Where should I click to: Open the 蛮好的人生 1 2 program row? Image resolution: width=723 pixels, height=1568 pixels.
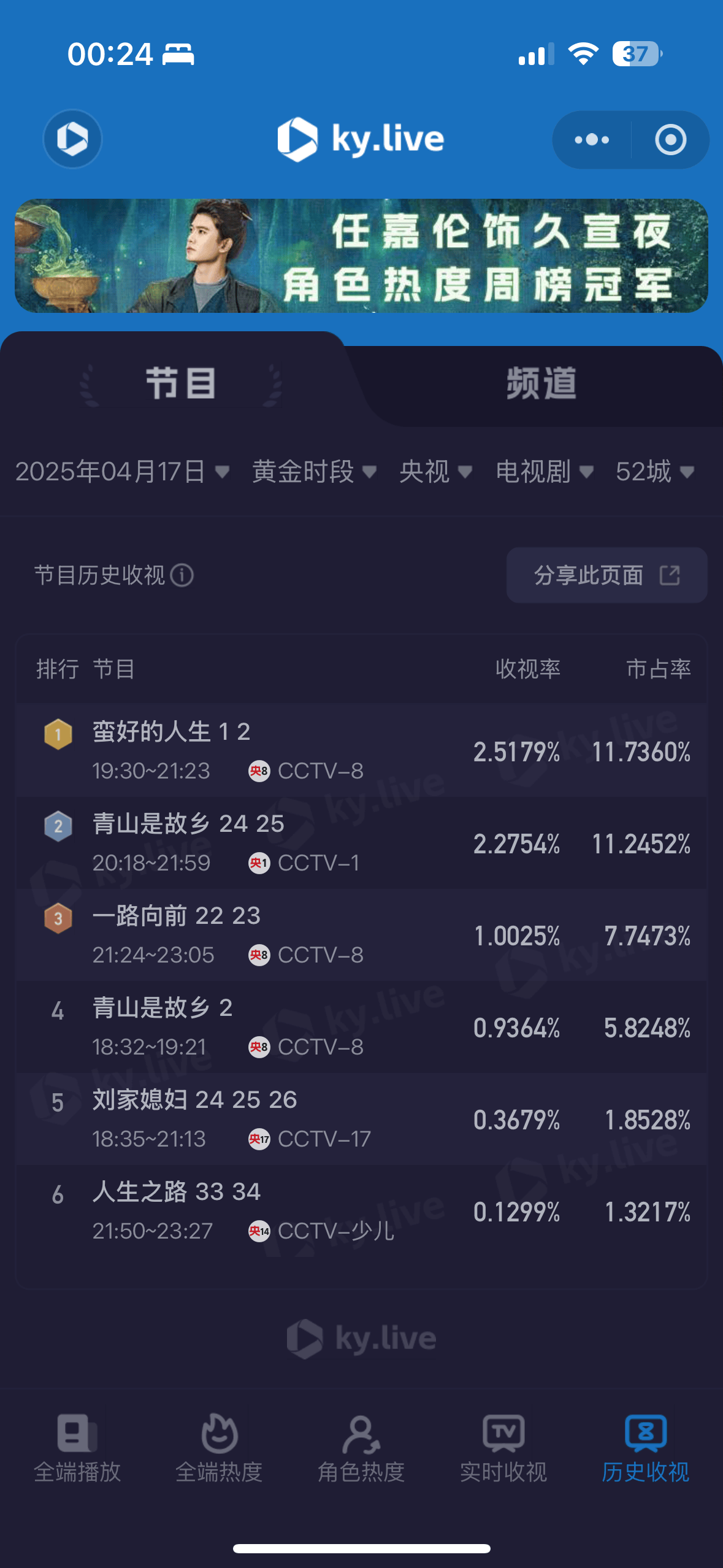click(361, 751)
